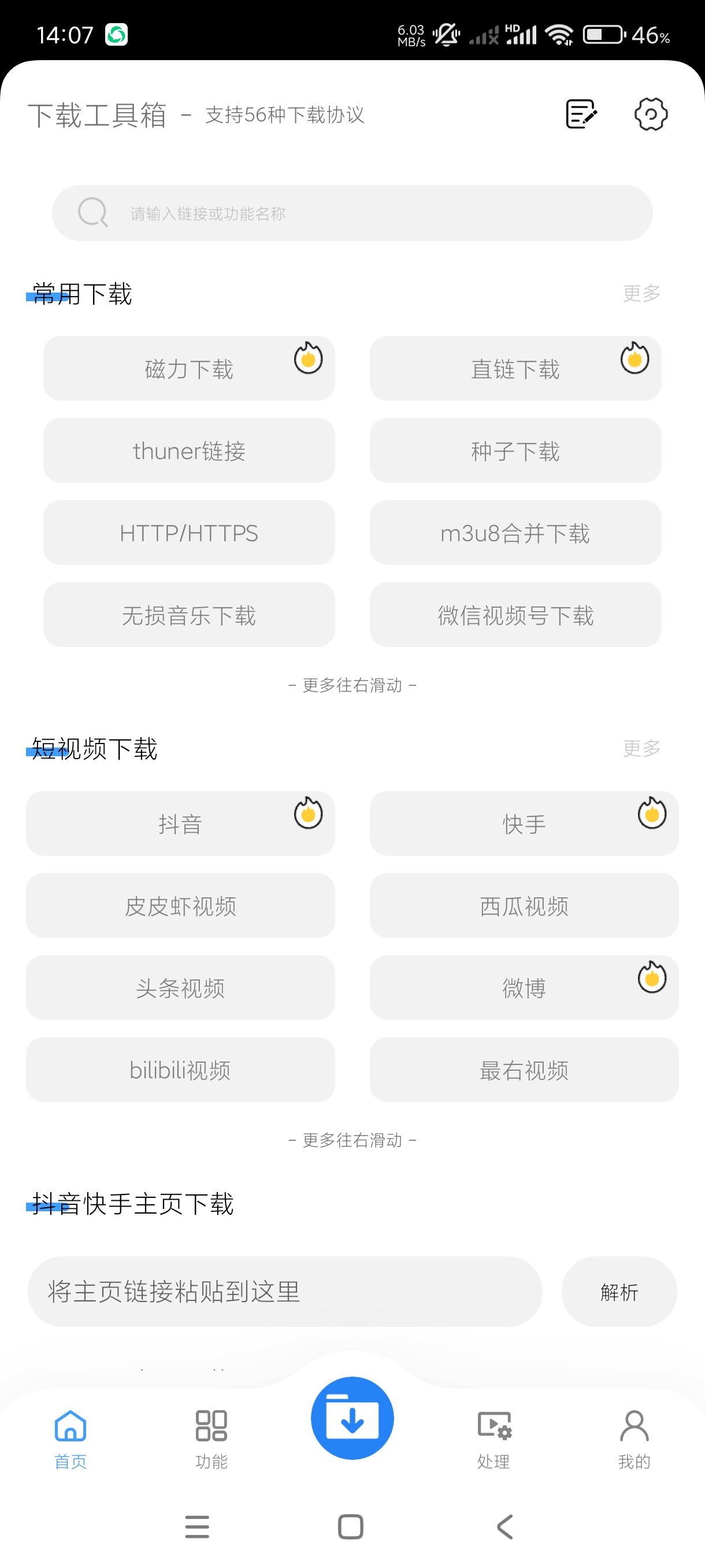Screen dimensions: 705x1568
Task: Open the notes edit icon in header
Action: click(581, 114)
